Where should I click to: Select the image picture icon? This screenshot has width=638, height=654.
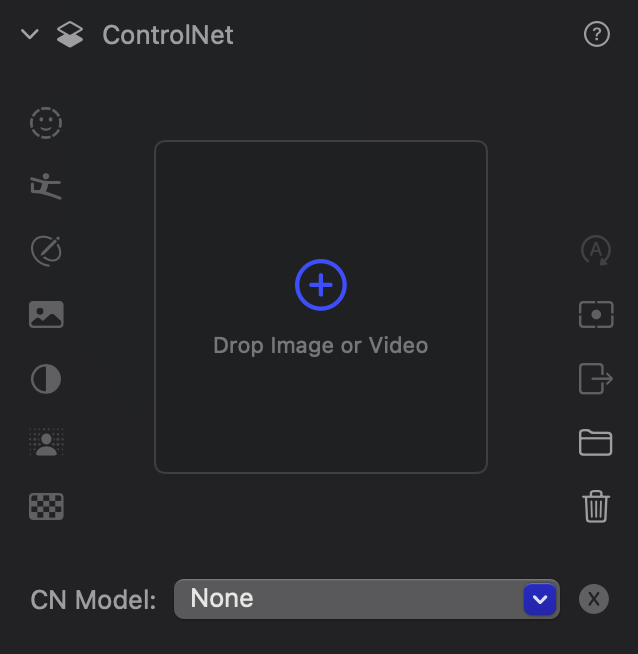(46, 315)
